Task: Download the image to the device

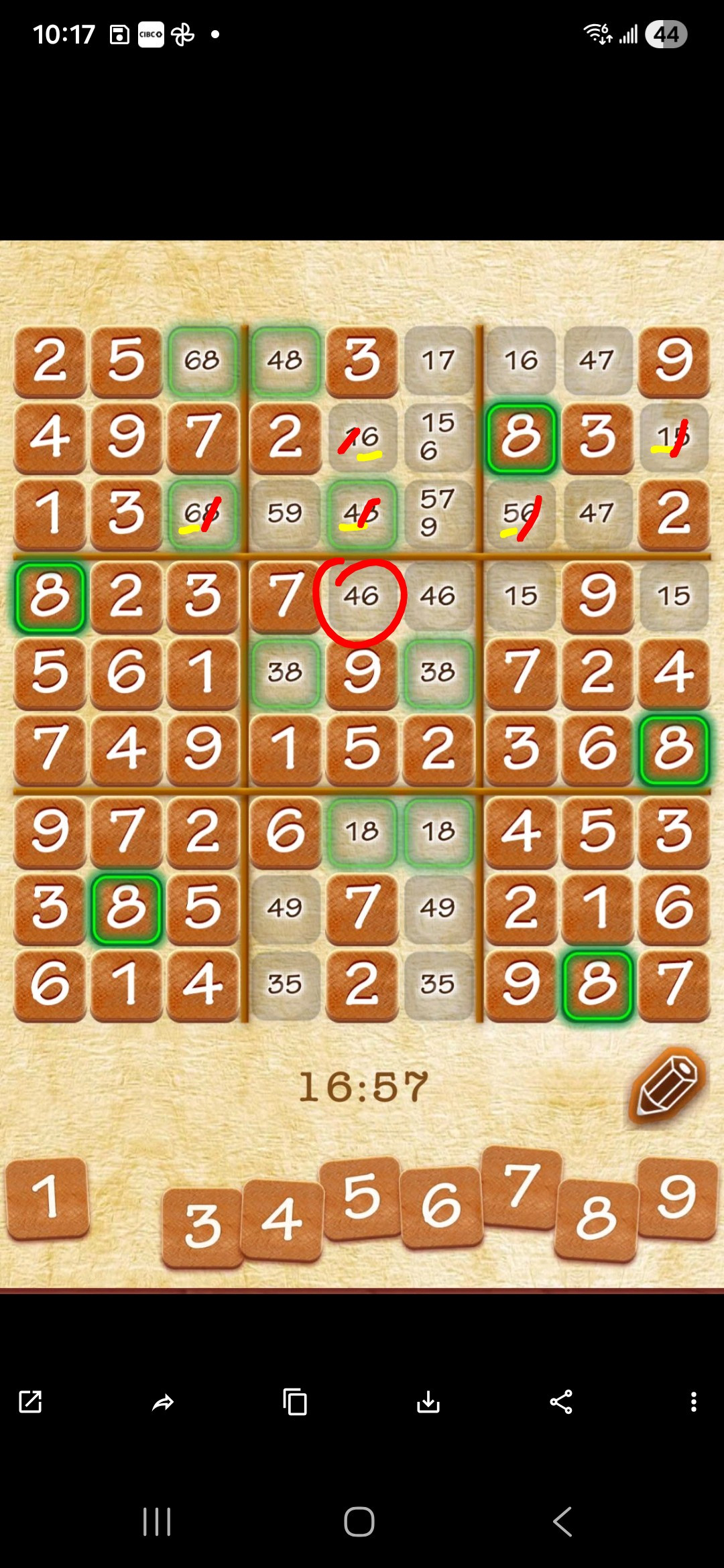Action: click(428, 1401)
